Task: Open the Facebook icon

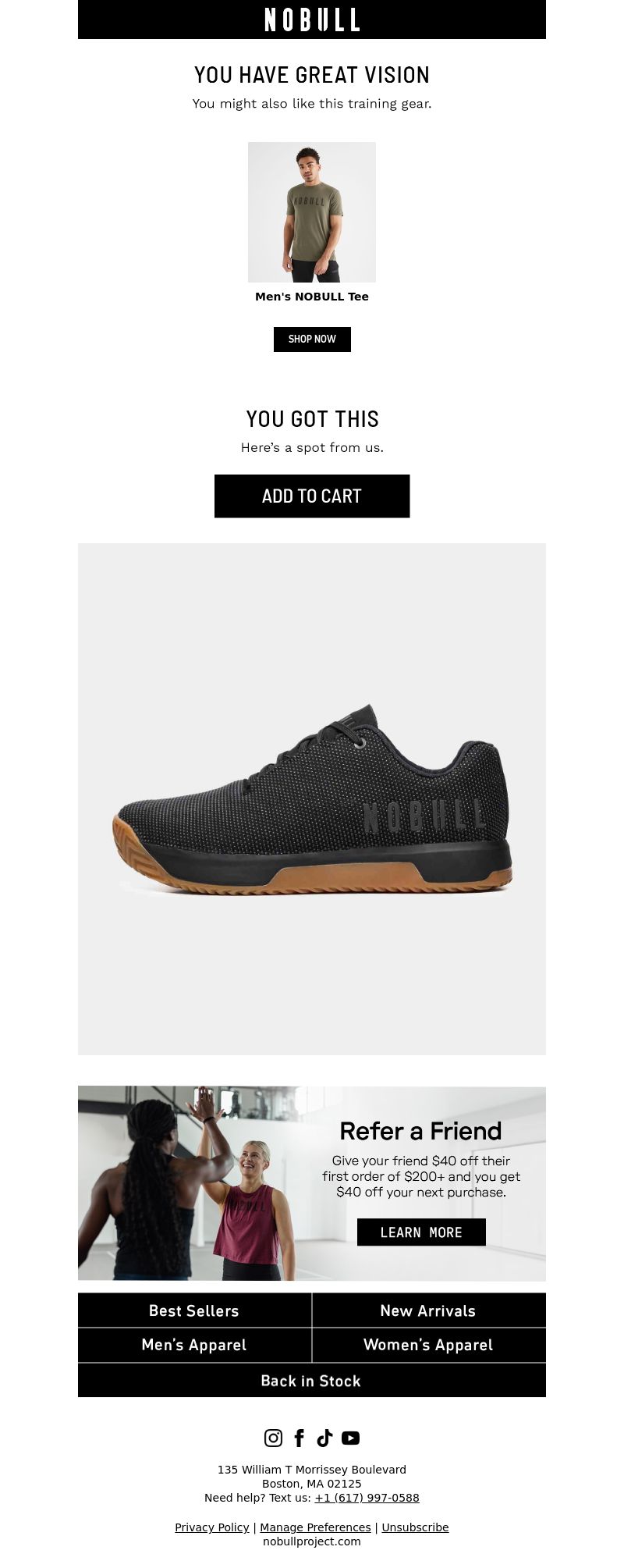Action: point(299,1438)
